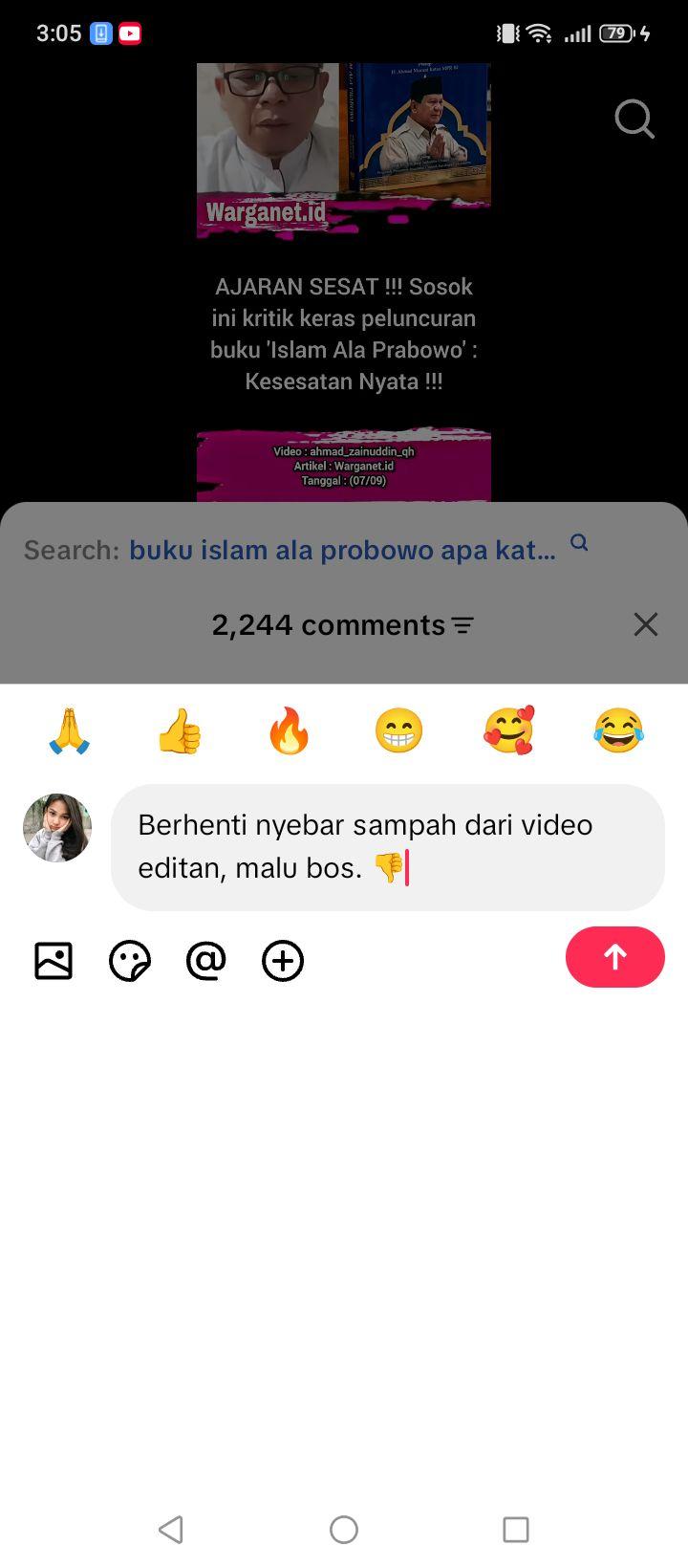Focus the comment text field
The image size is (688, 1568).
pyautogui.click(x=388, y=847)
